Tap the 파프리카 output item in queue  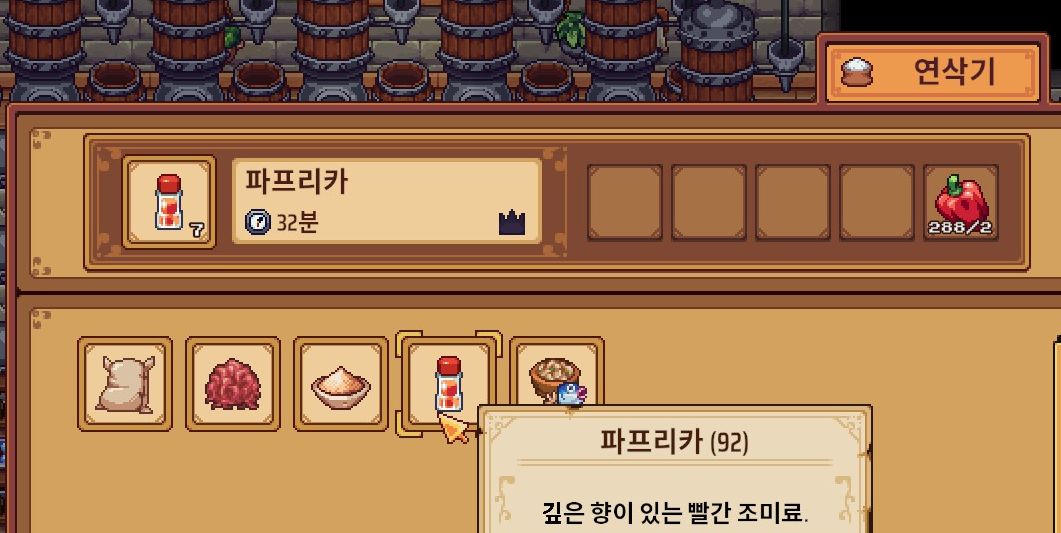point(169,202)
